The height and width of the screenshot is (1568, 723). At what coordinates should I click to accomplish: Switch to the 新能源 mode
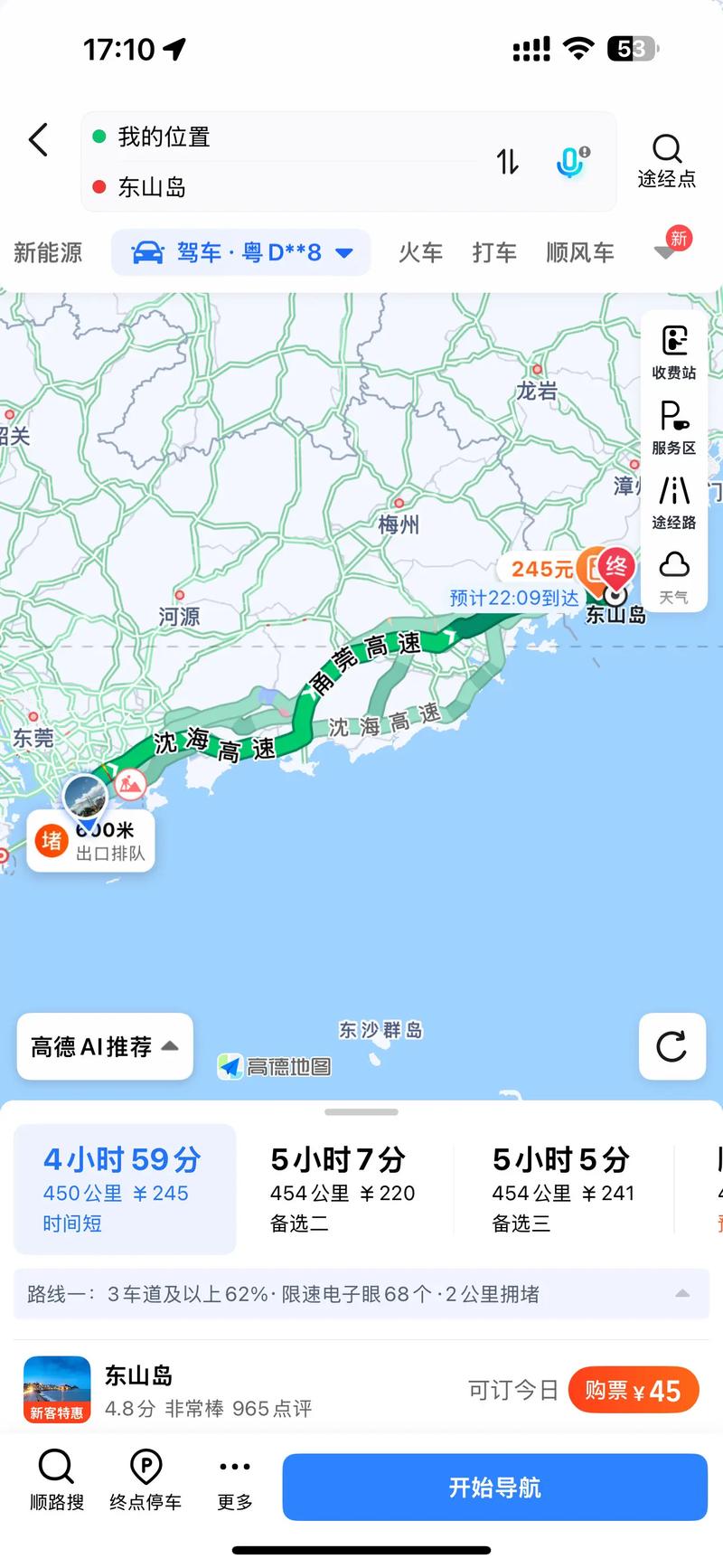click(x=49, y=253)
